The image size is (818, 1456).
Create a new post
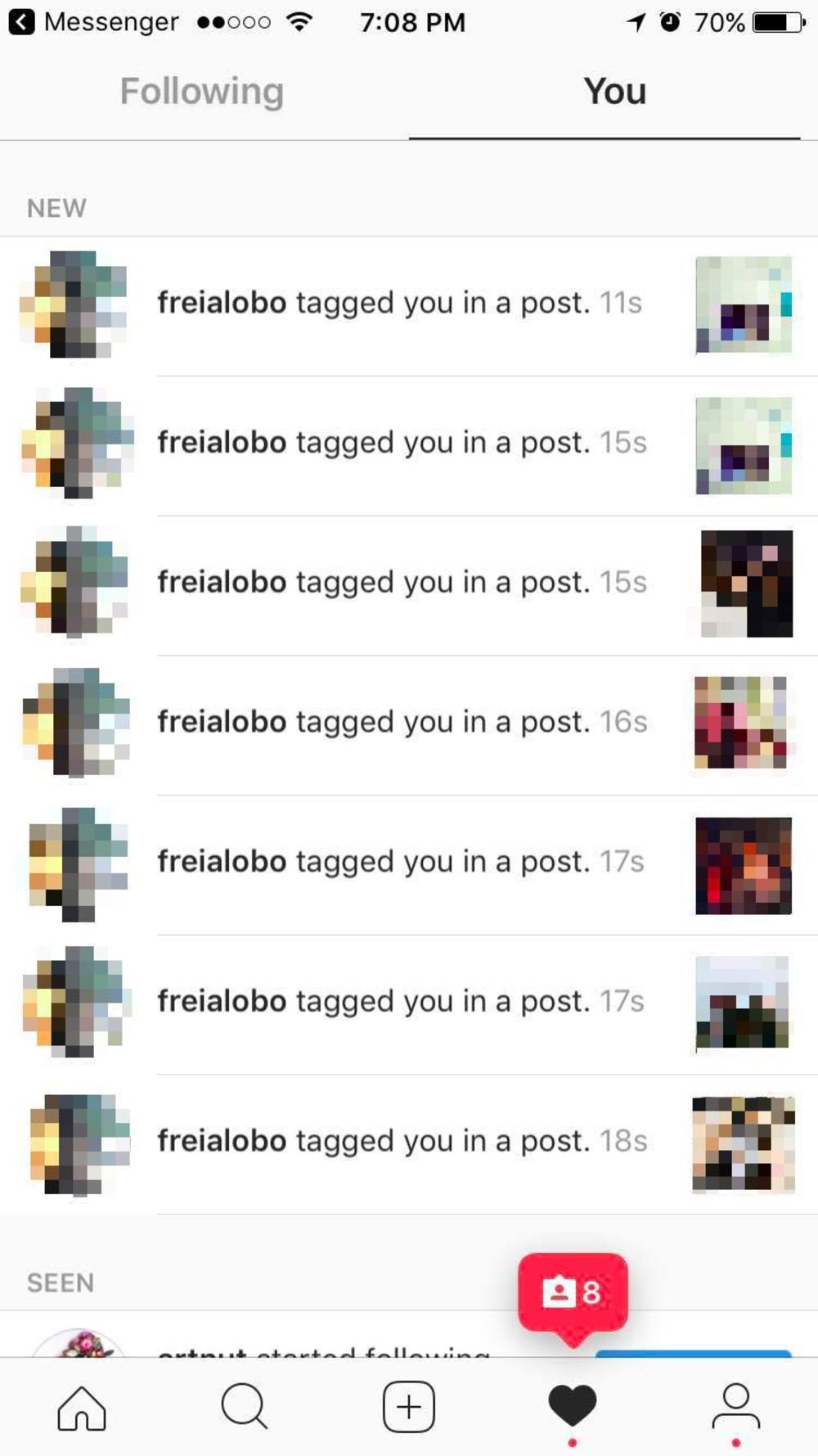click(x=408, y=1408)
